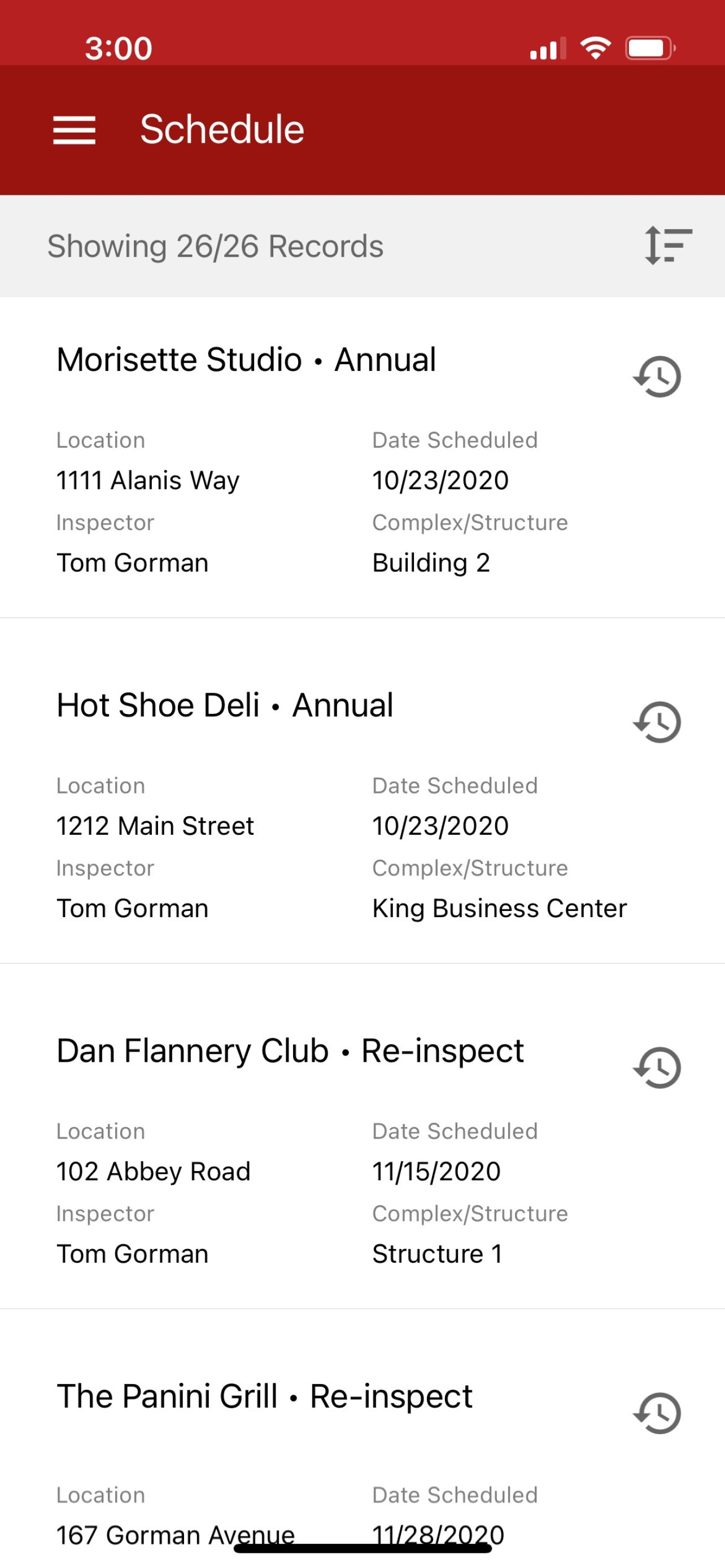Open the sort options icon
This screenshot has height=1568, width=725.
click(x=668, y=246)
